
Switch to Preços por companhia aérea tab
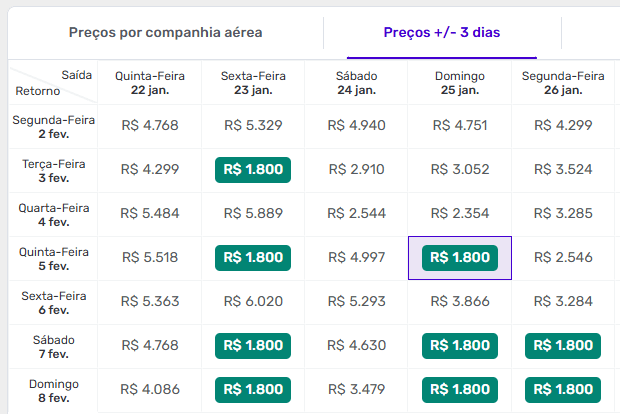coord(165,32)
